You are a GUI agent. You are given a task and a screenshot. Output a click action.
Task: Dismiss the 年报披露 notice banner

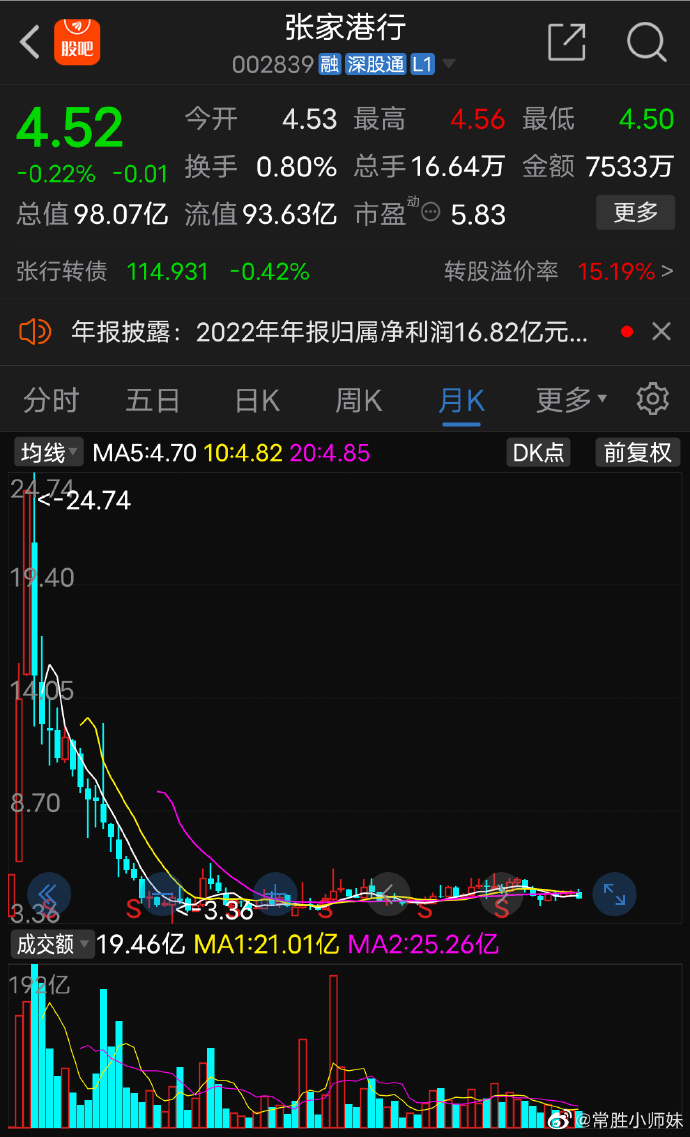click(x=661, y=332)
